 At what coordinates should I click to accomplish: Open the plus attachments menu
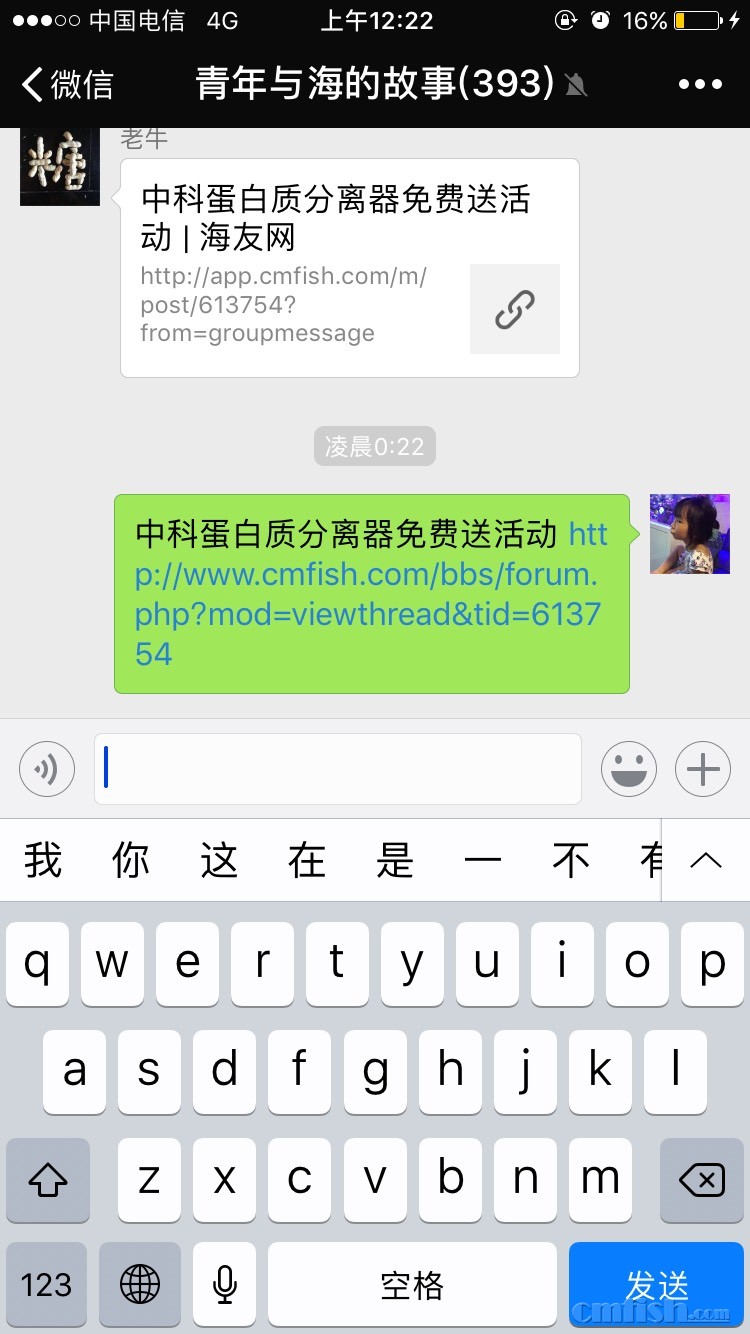(703, 769)
